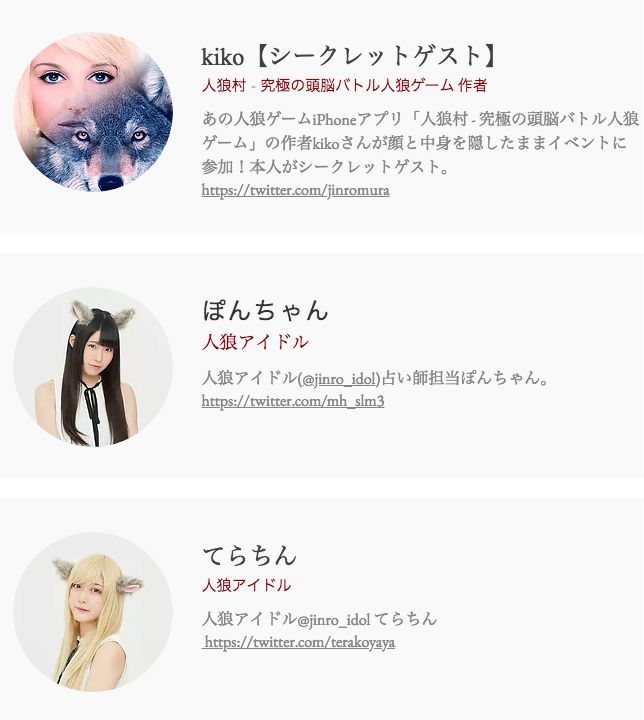Open kiko's Twitter link jinromura

[295, 190]
